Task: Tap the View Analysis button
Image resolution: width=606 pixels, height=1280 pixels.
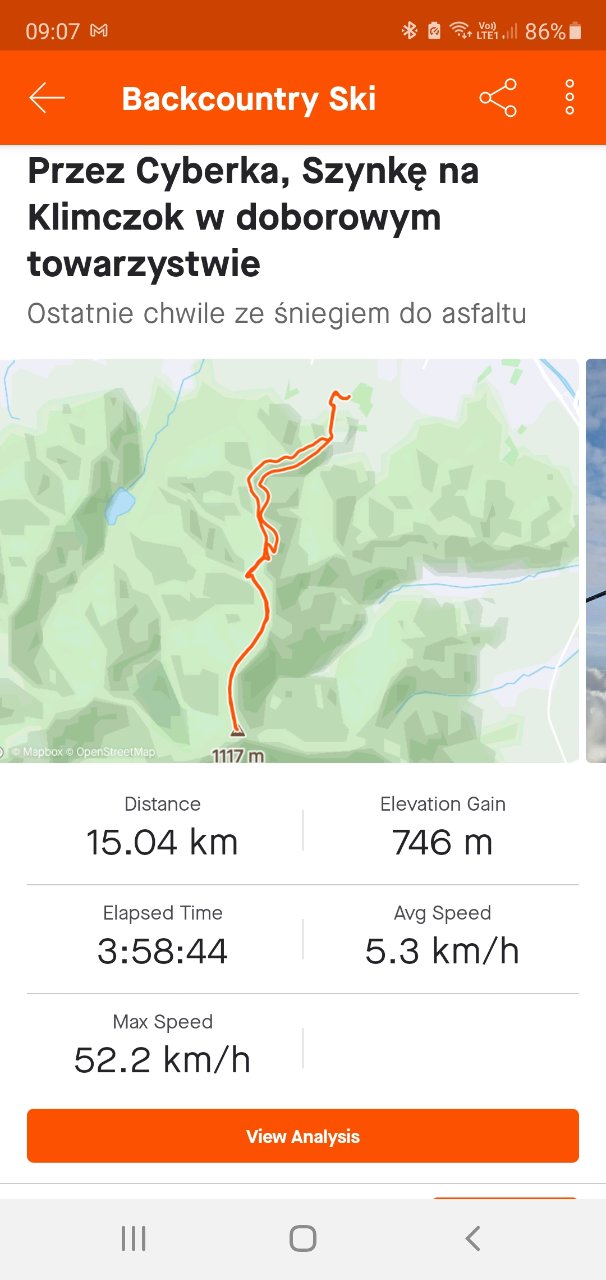Action: (303, 1136)
